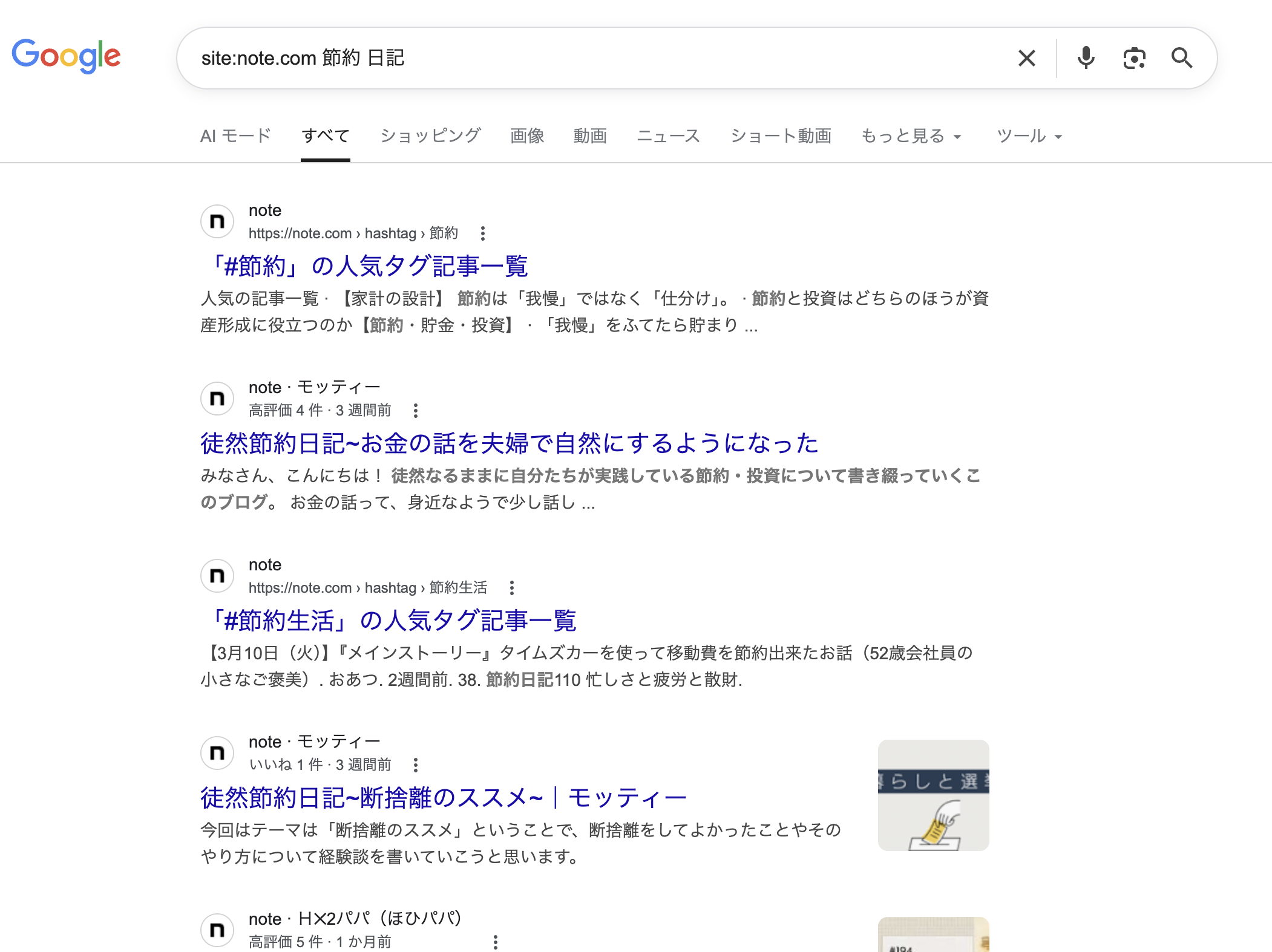Expand the ツール dropdown

click(1029, 135)
